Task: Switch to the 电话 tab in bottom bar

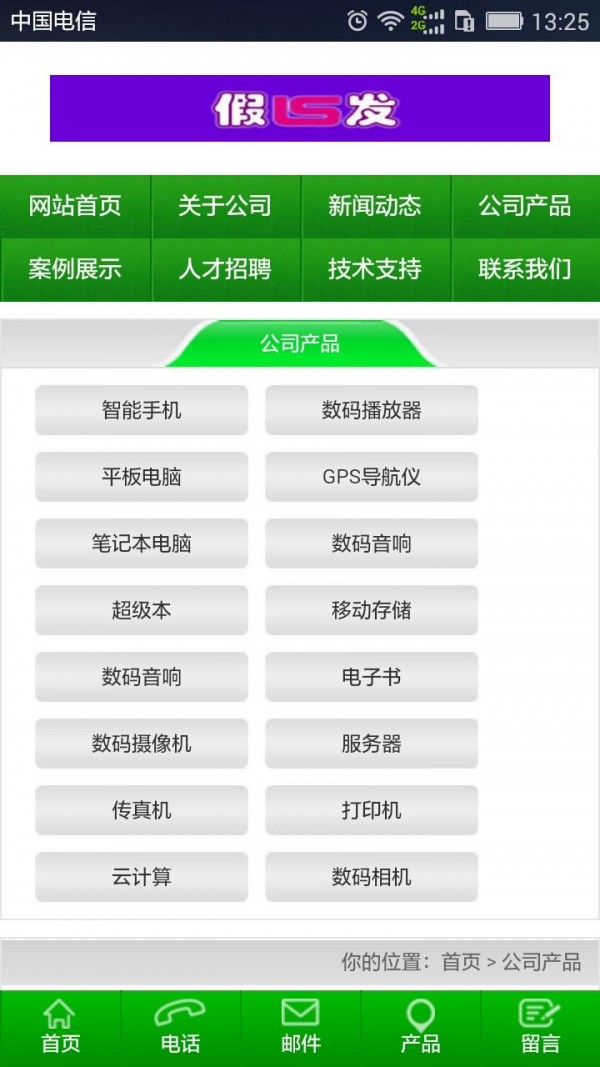Action: (x=180, y=1027)
